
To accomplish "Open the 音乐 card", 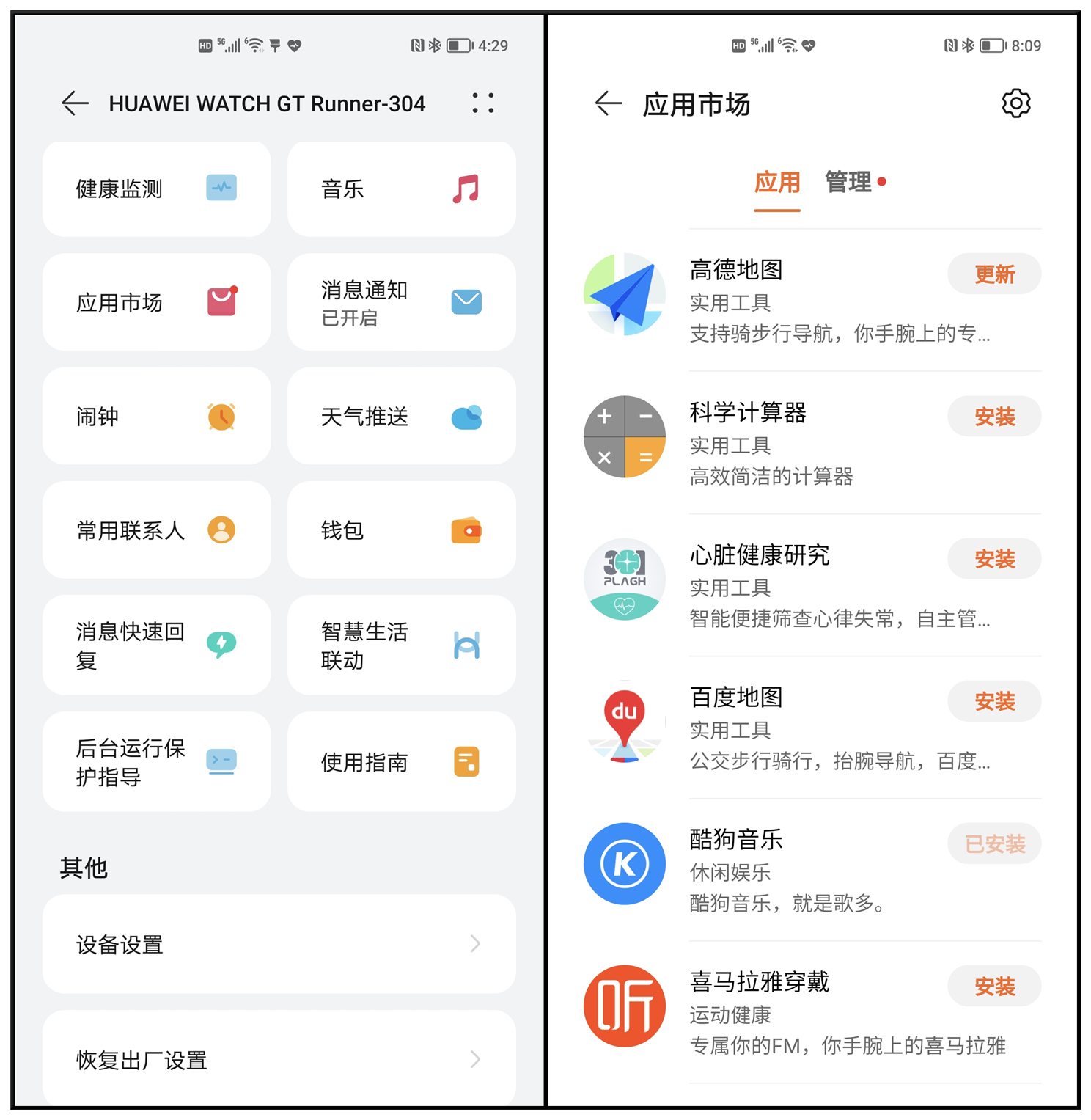I will tap(401, 189).
